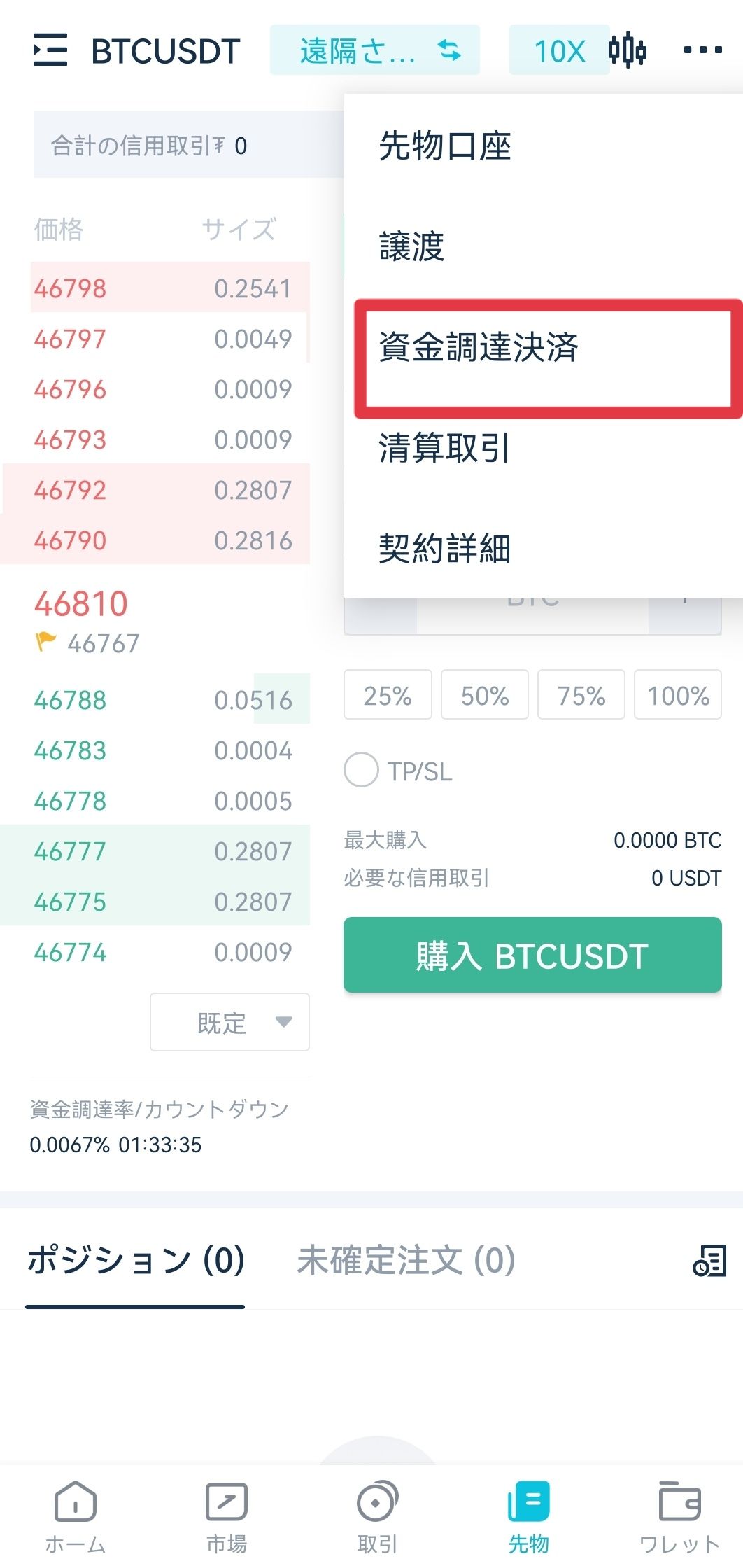Open the candlestick chart icon
The width and height of the screenshot is (743, 1568).
[627, 50]
